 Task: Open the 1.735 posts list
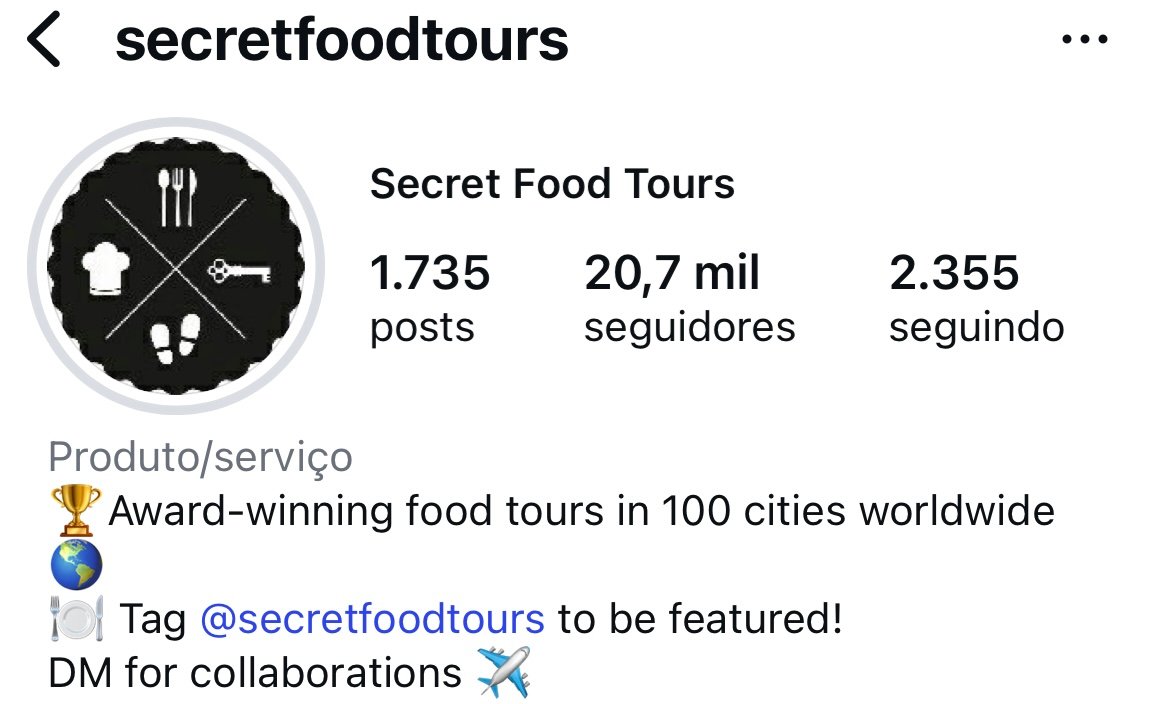point(430,298)
